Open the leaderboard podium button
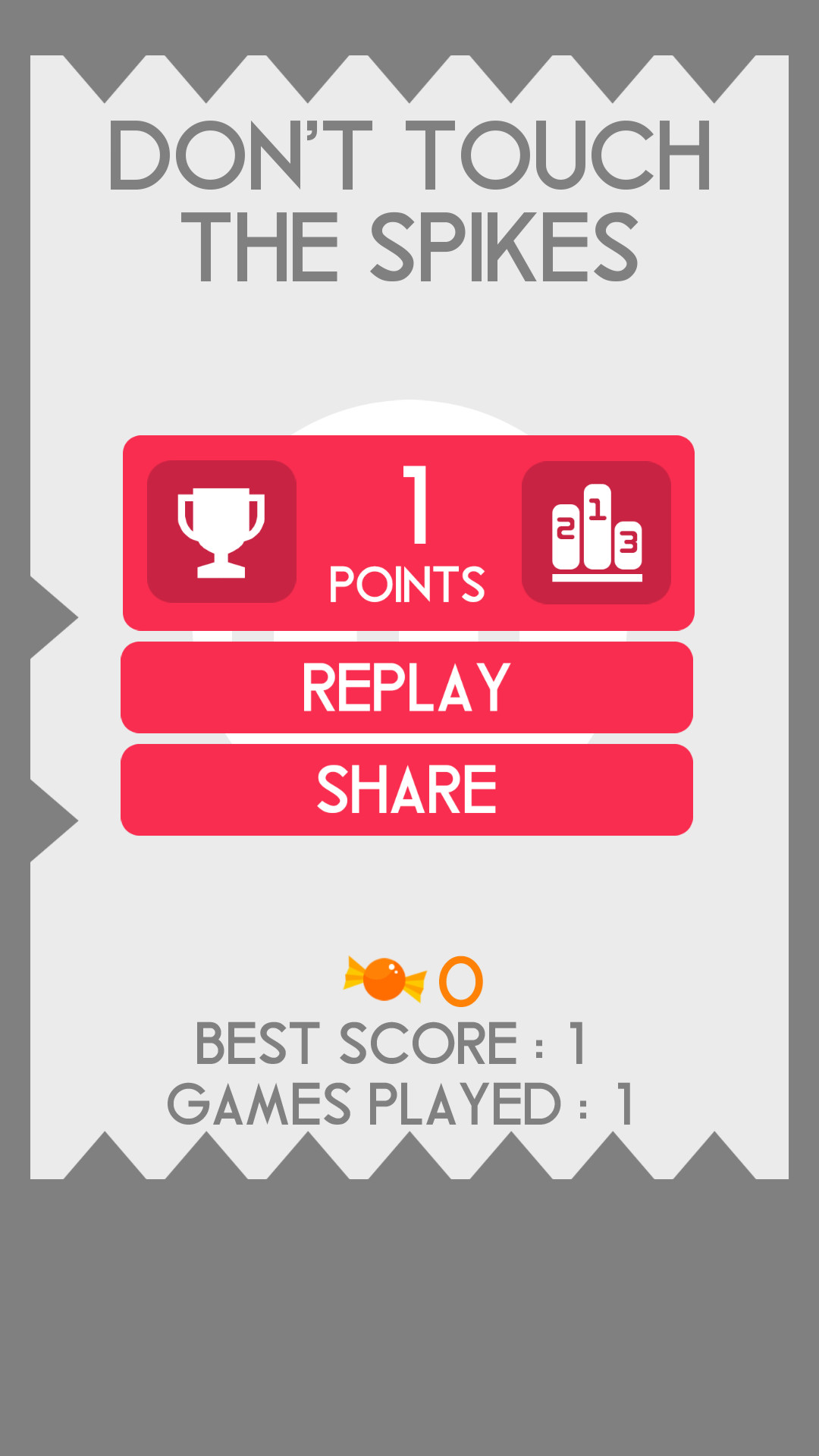 pyautogui.click(x=596, y=532)
